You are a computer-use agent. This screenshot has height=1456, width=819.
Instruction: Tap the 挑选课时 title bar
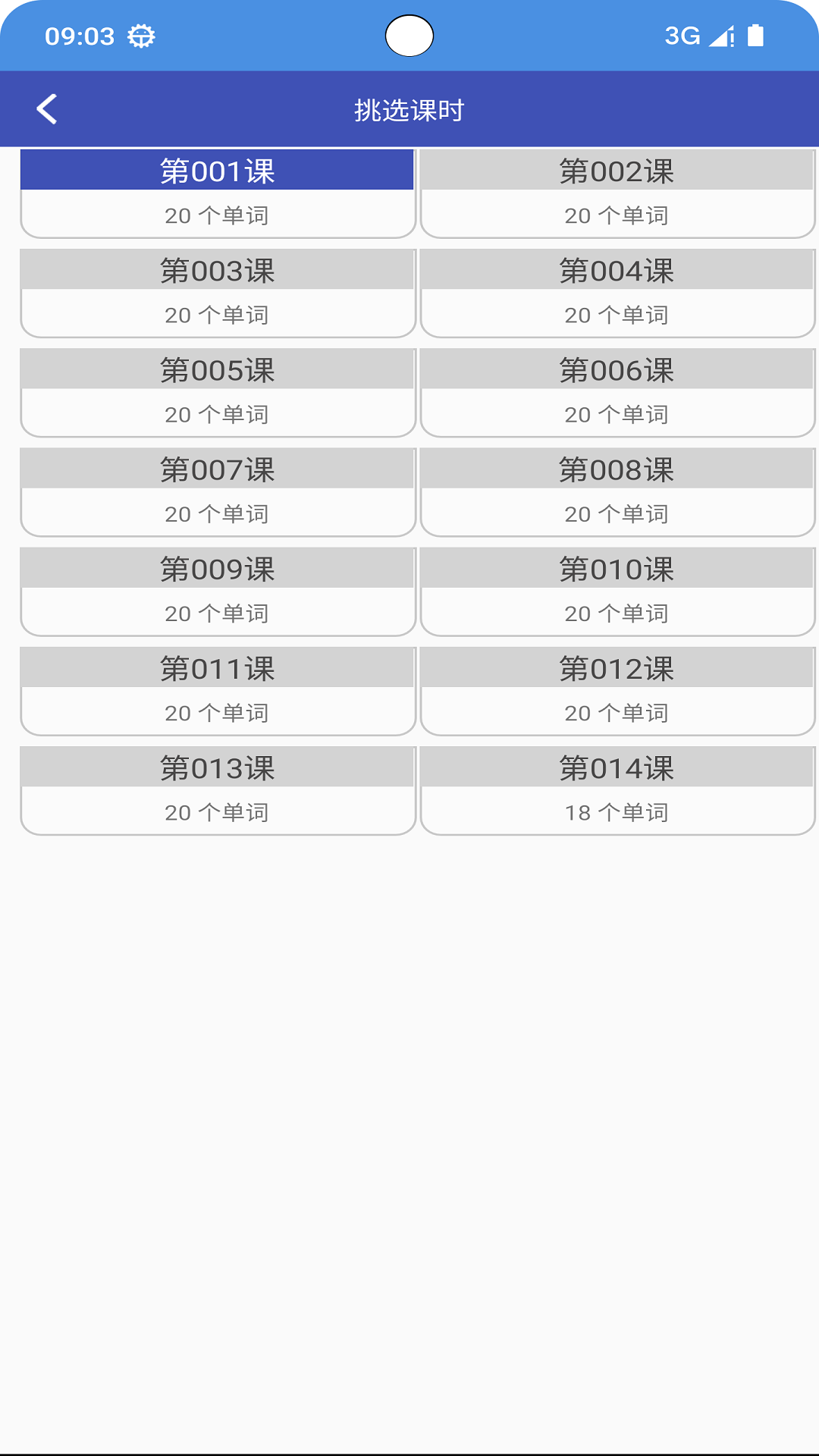click(x=409, y=108)
